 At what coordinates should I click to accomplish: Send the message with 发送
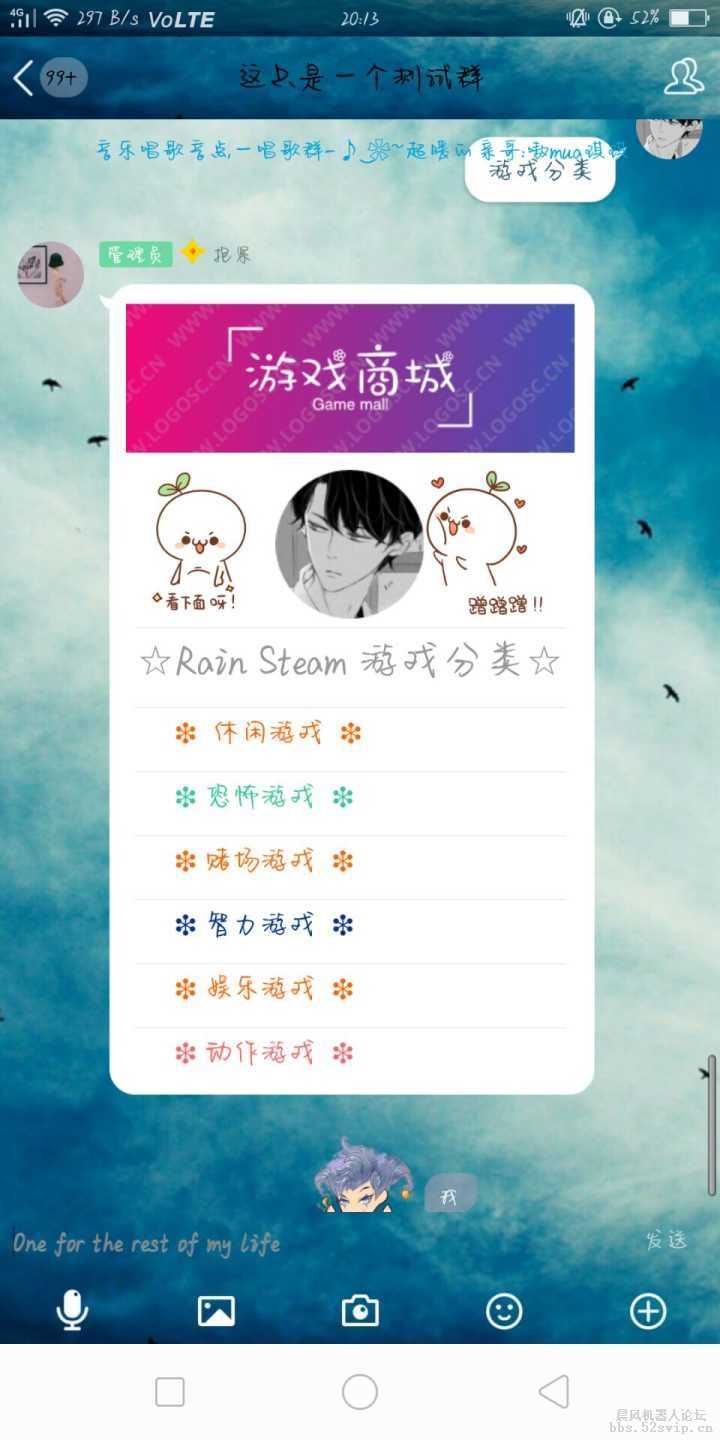(666, 1240)
